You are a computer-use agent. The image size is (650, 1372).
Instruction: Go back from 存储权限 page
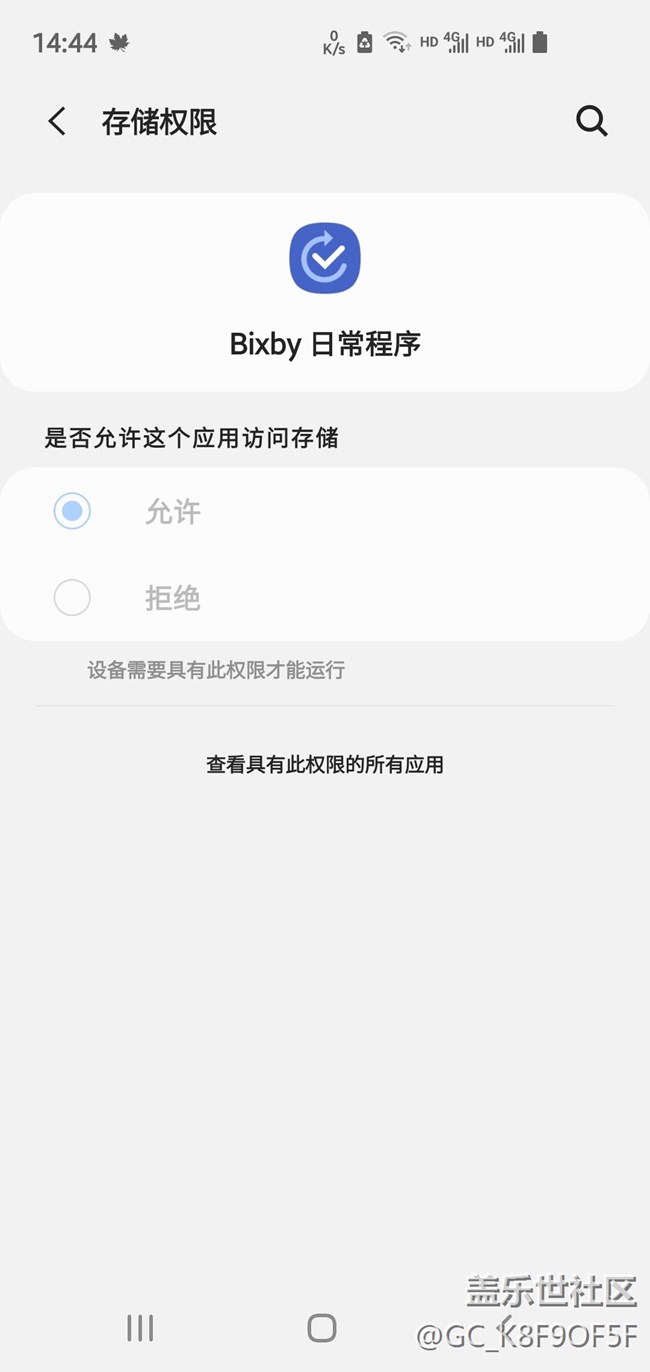click(x=57, y=122)
